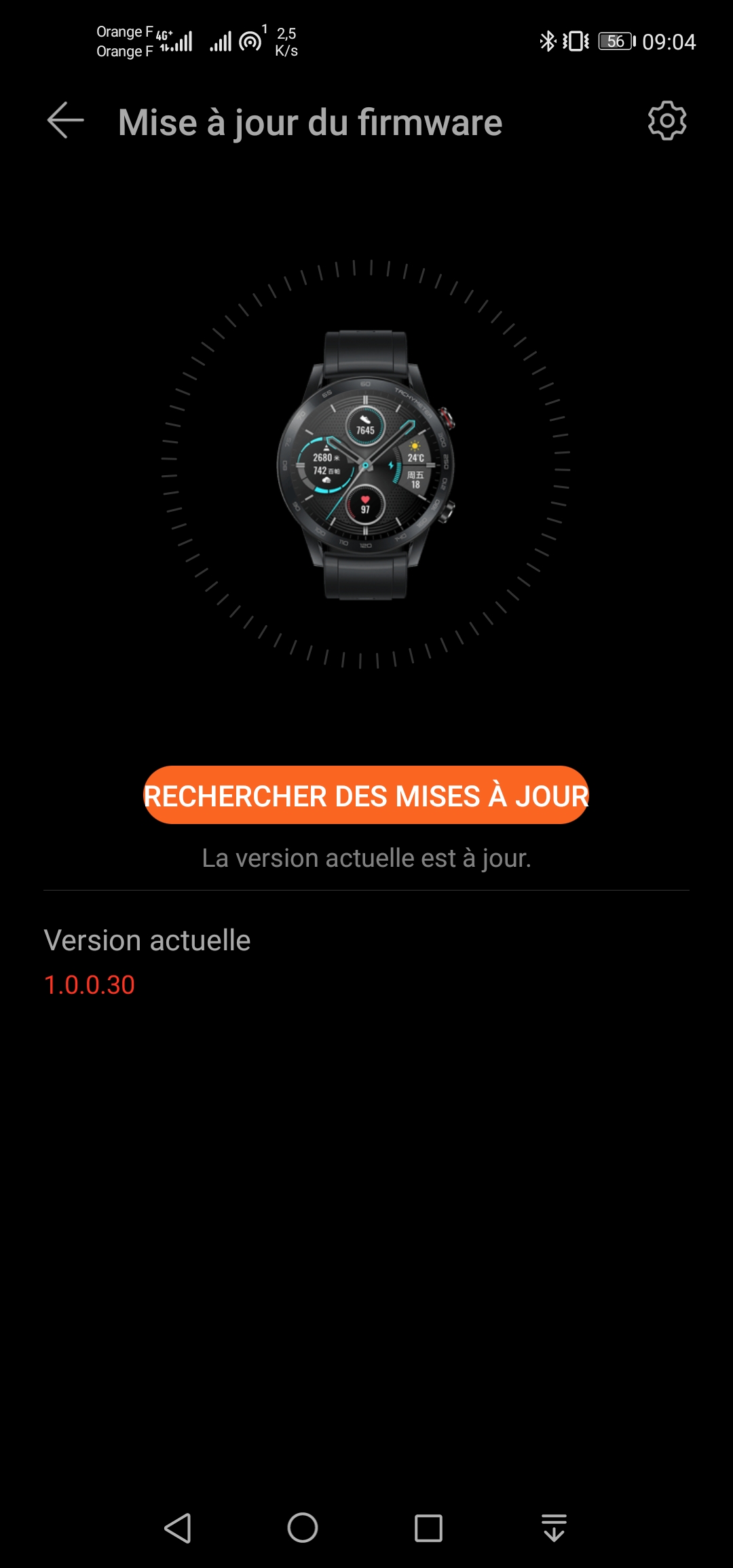
Task: Tap the data speed indicator showing 2,5 K/s
Action: pyautogui.click(x=285, y=39)
